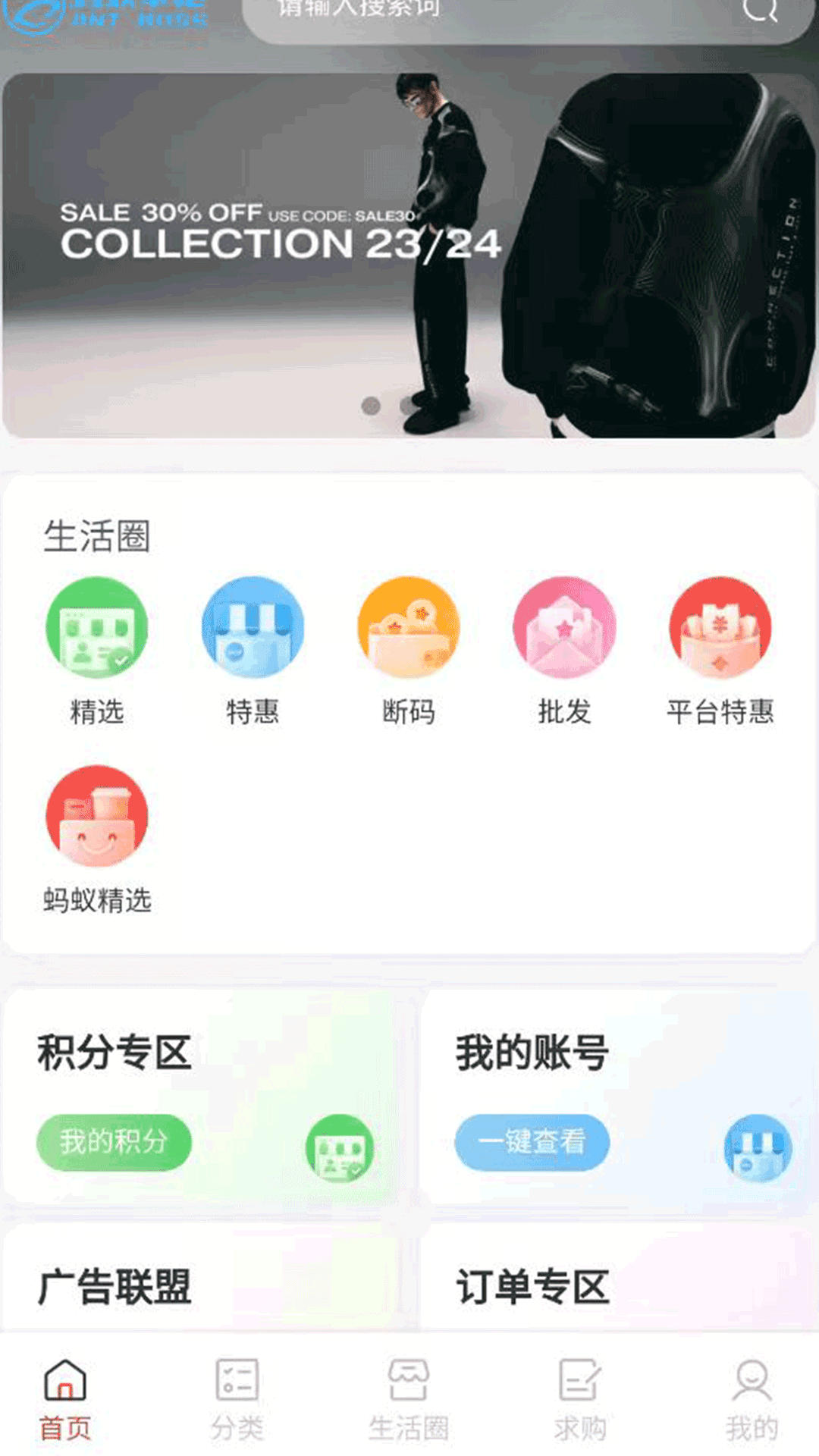
Task: Select the 断码 (Clearance) icon
Action: coord(409,627)
